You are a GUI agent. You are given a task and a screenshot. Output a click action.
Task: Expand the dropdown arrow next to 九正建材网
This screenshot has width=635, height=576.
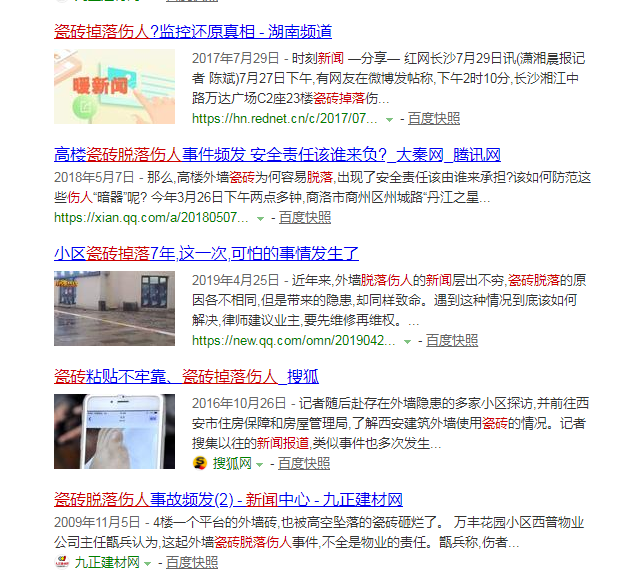(148, 564)
